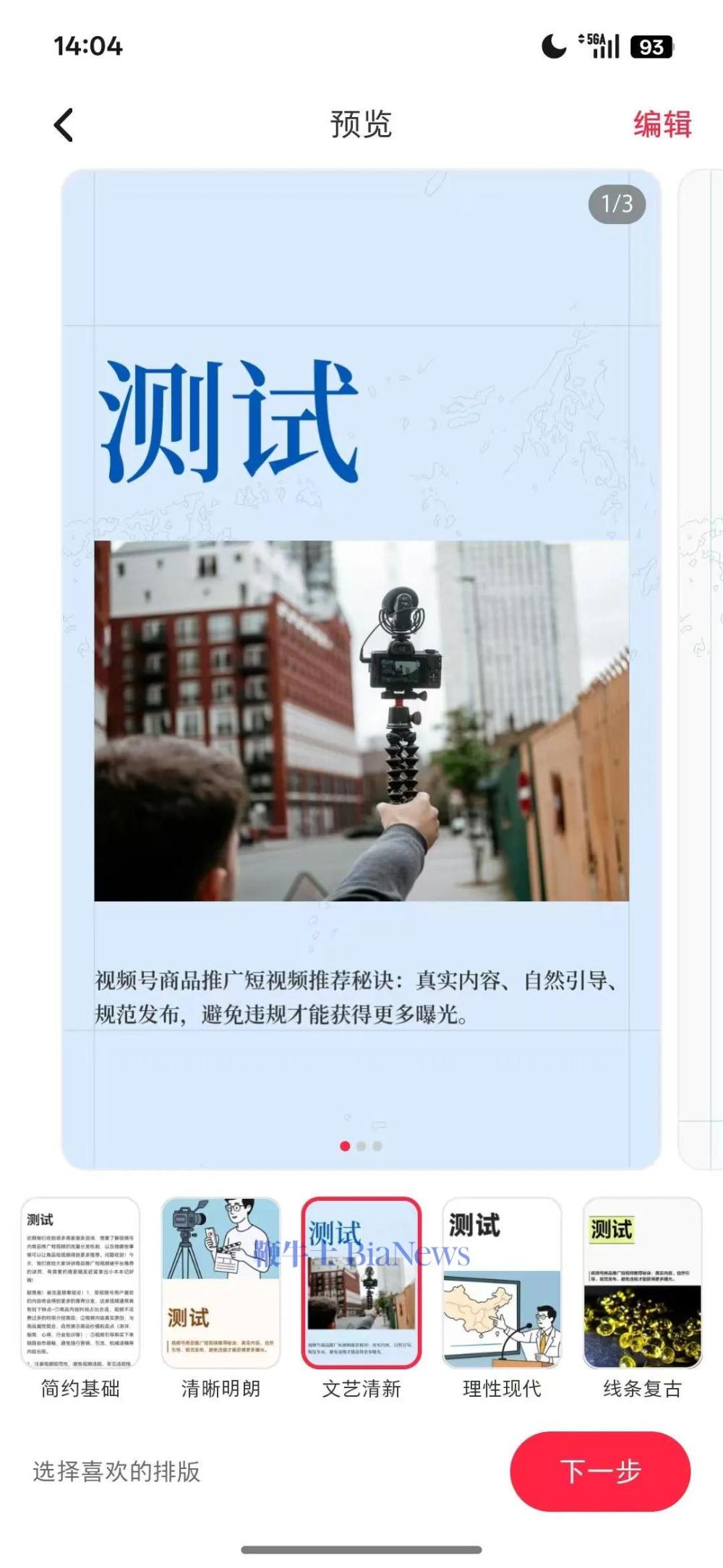
Task: Tap 编辑 to edit the post
Action: click(662, 124)
